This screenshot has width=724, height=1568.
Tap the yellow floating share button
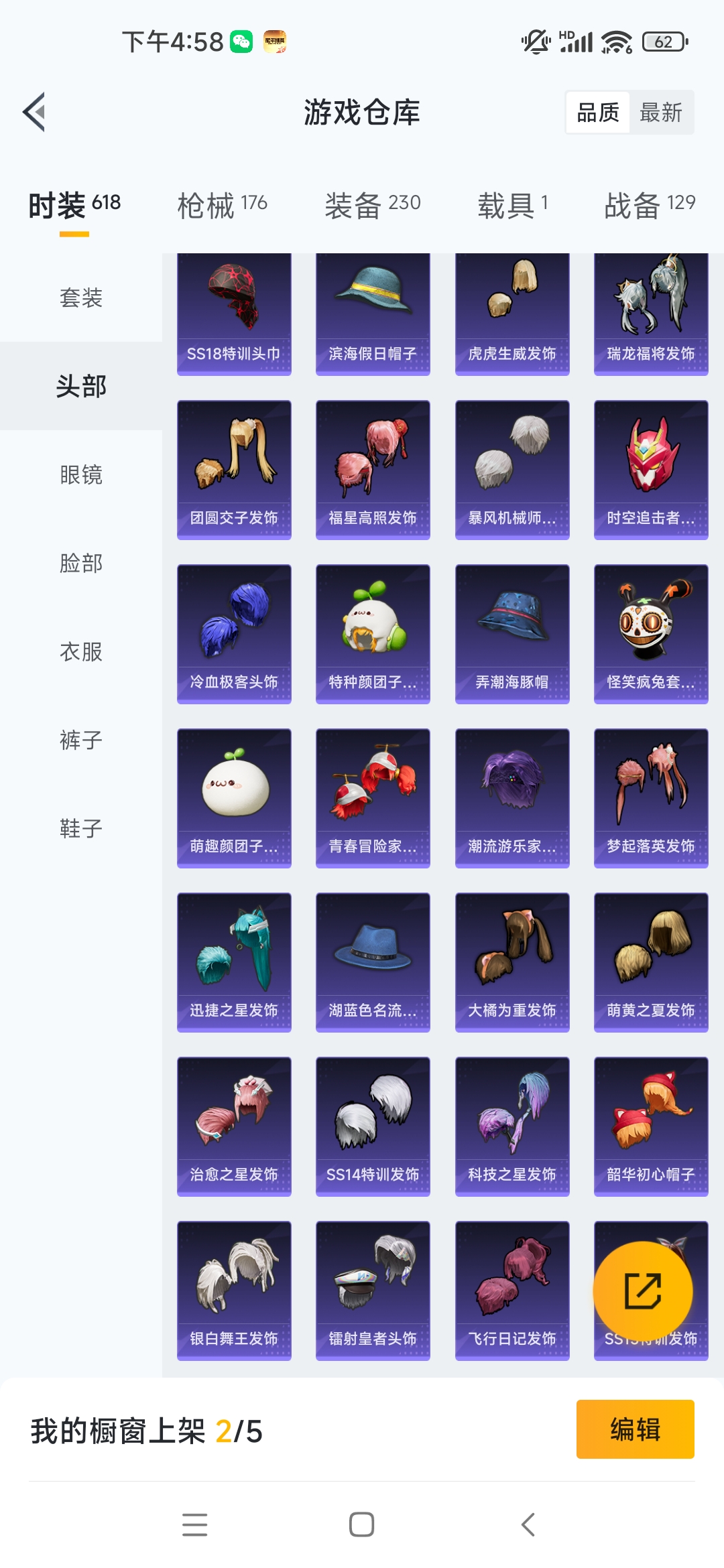(643, 1291)
